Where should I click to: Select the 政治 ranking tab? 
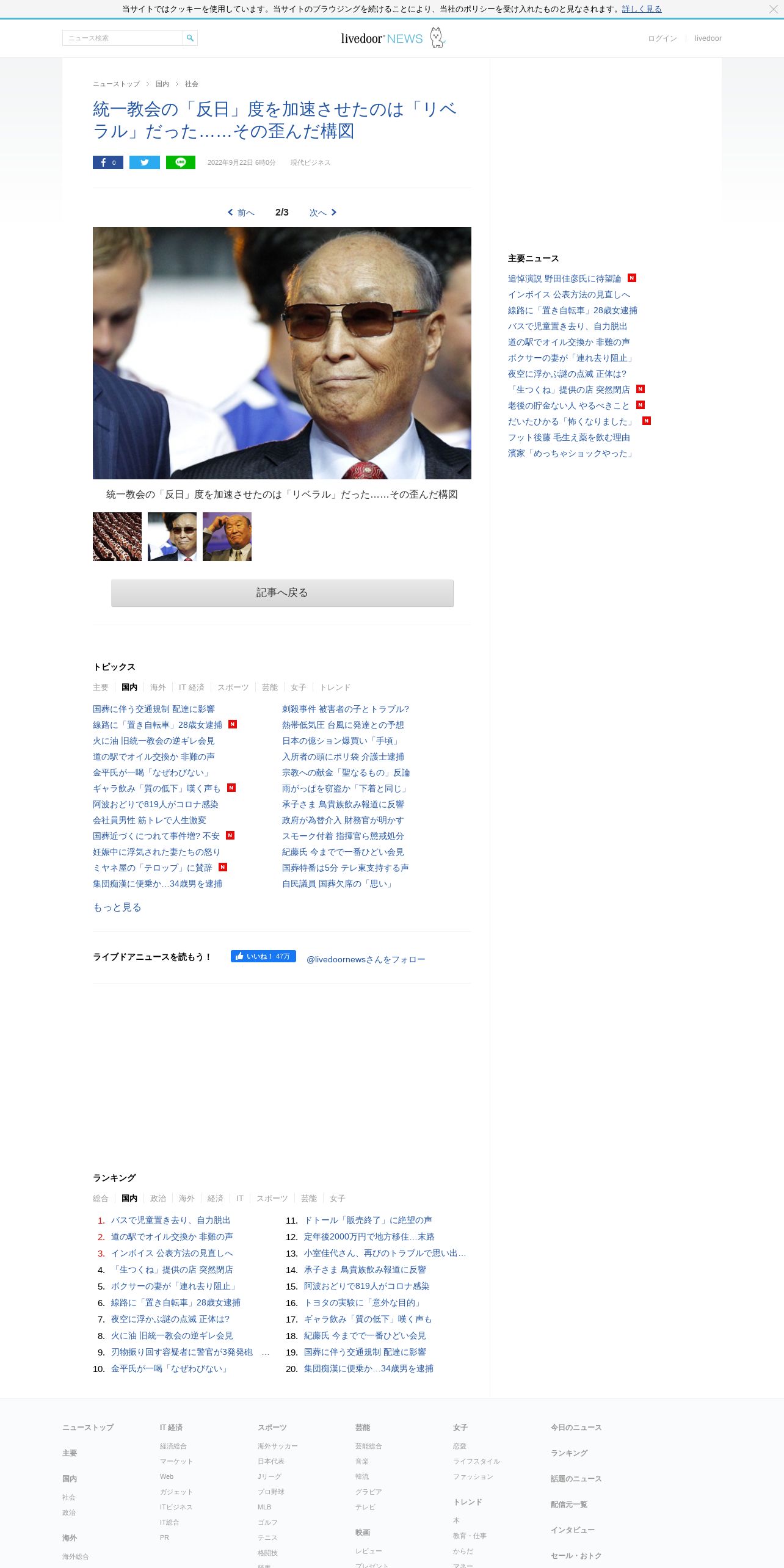pyautogui.click(x=158, y=1199)
